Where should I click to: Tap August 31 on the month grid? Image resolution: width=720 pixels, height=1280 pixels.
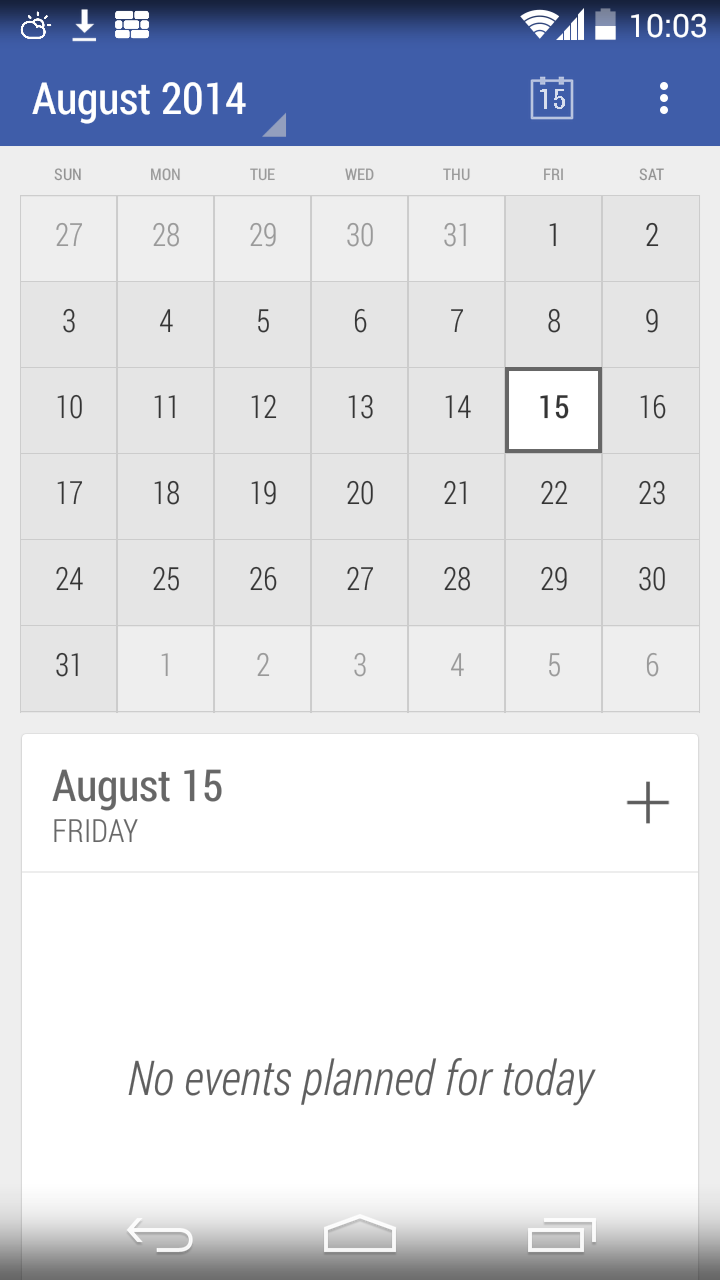(x=69, y=666)
